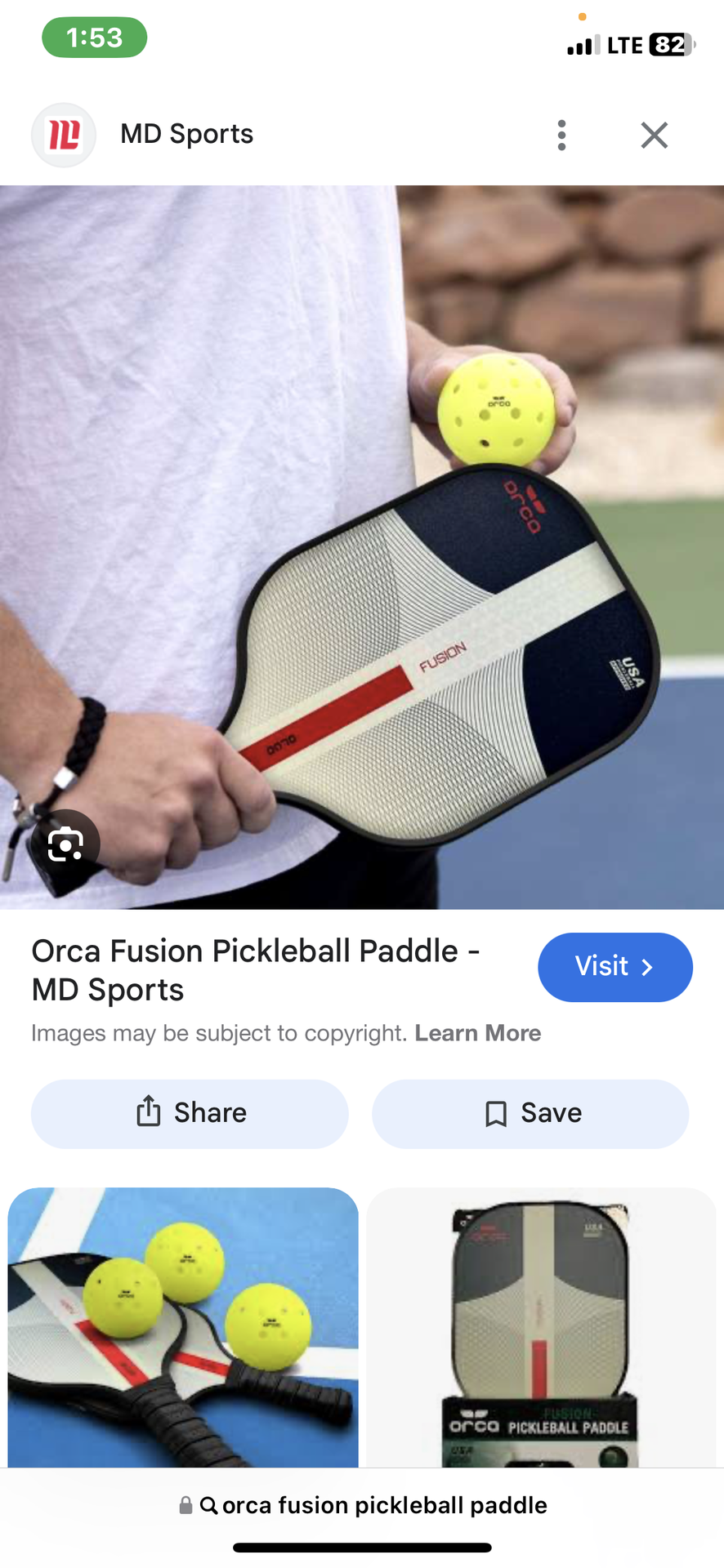The width and height of the screenshot is (724, 1568).
Task: Visit the MD Sports page
Action: (x=615, y=967)
